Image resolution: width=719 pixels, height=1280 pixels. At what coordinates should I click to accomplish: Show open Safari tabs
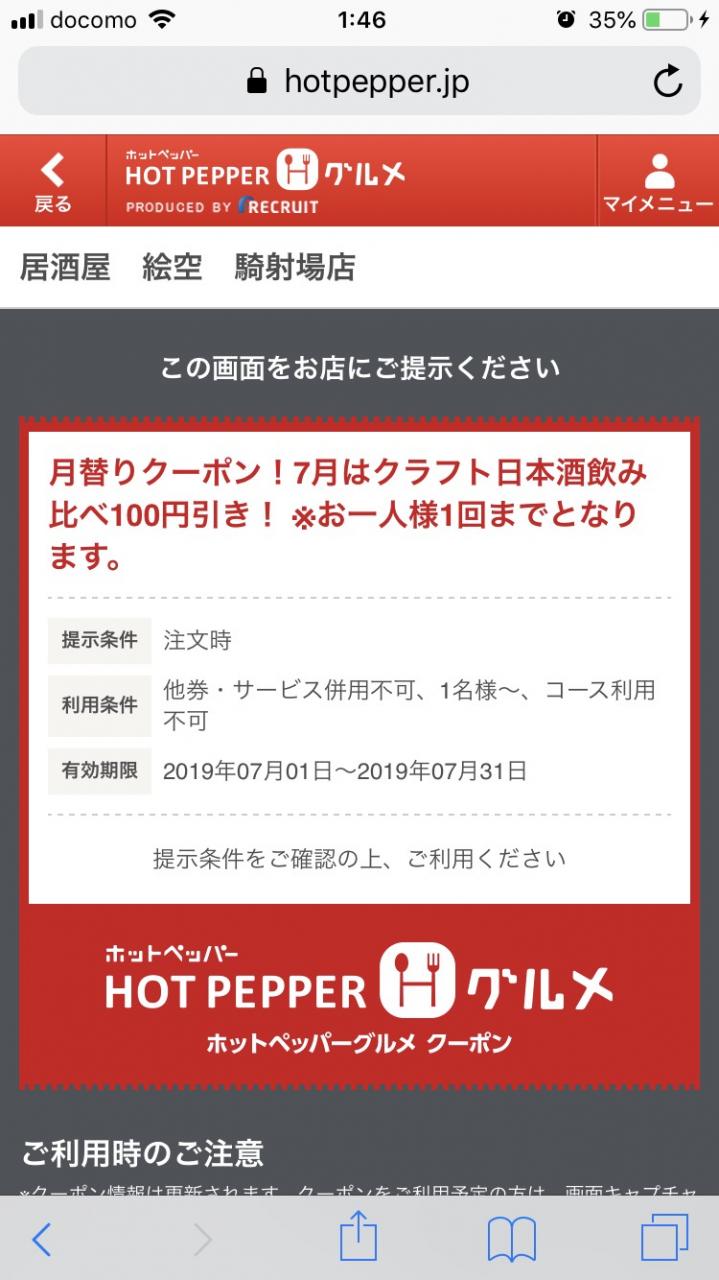click(x=665, y=1239)
